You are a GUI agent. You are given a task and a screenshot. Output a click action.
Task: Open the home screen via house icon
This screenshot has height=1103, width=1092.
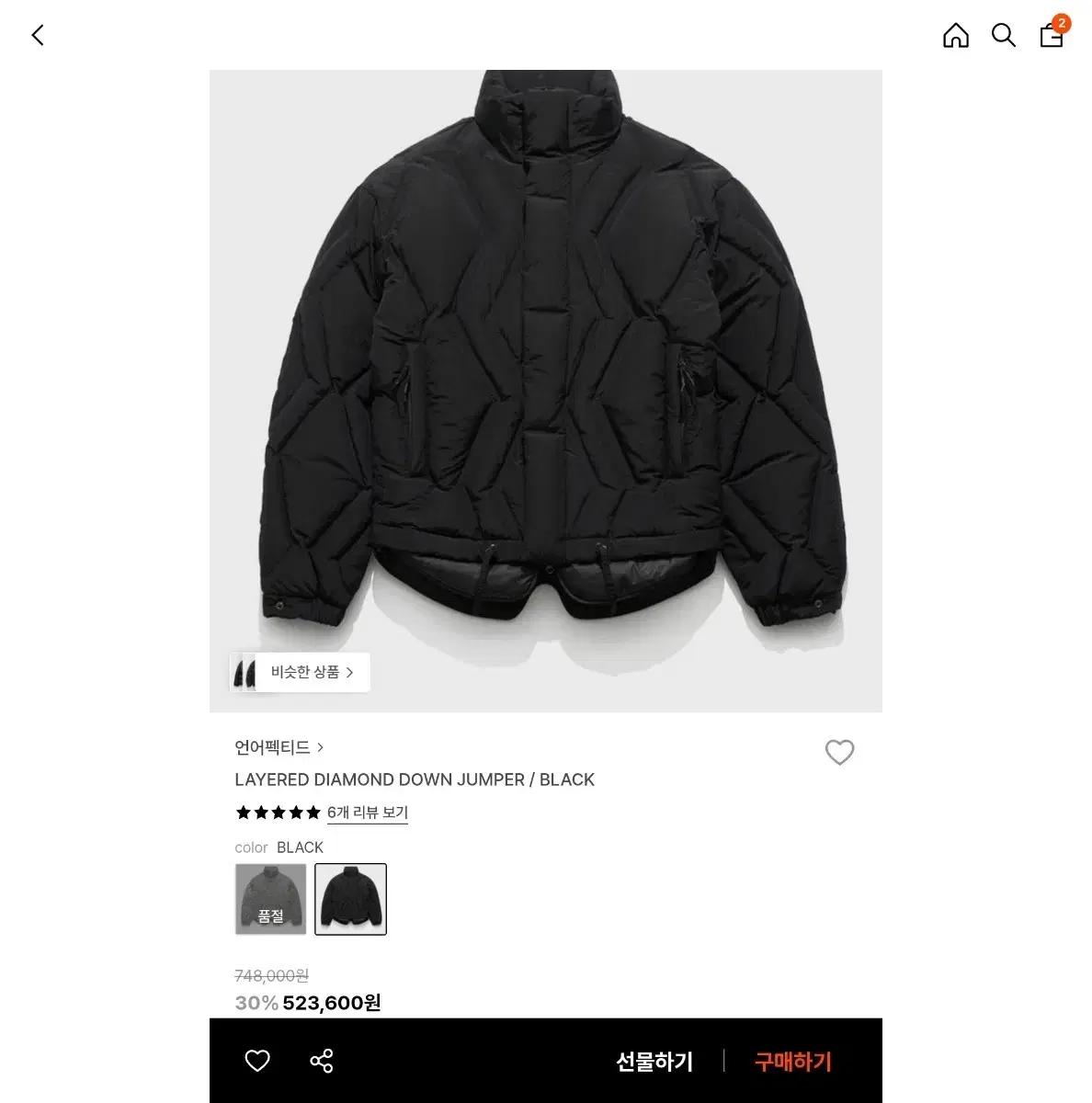pos(955,35)
